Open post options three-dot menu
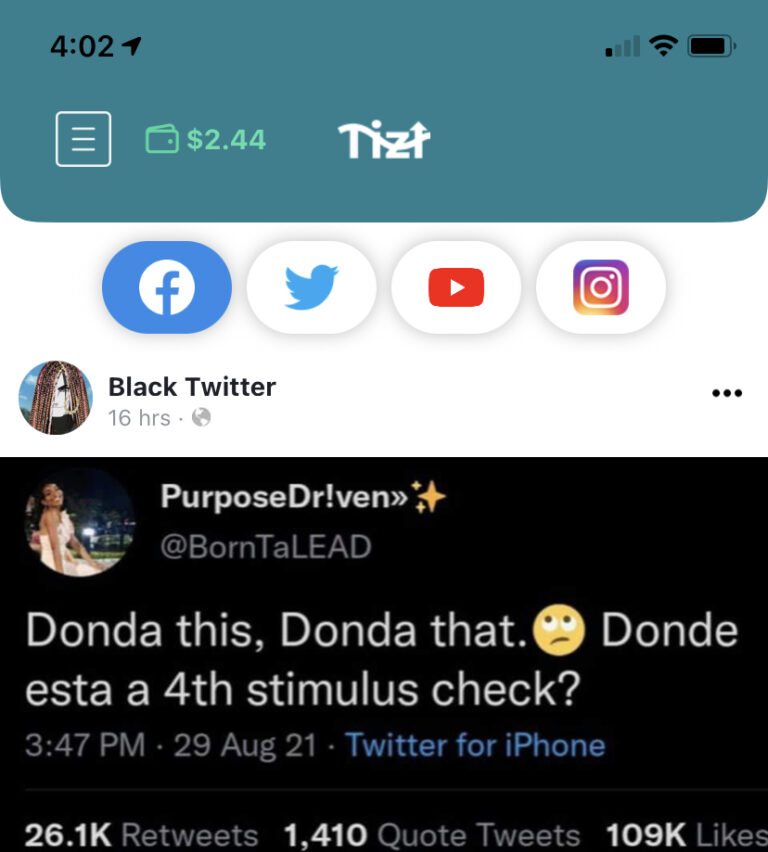Image resolution: width=768 pixels, height=852 pixels. click(x=726, y=393)
